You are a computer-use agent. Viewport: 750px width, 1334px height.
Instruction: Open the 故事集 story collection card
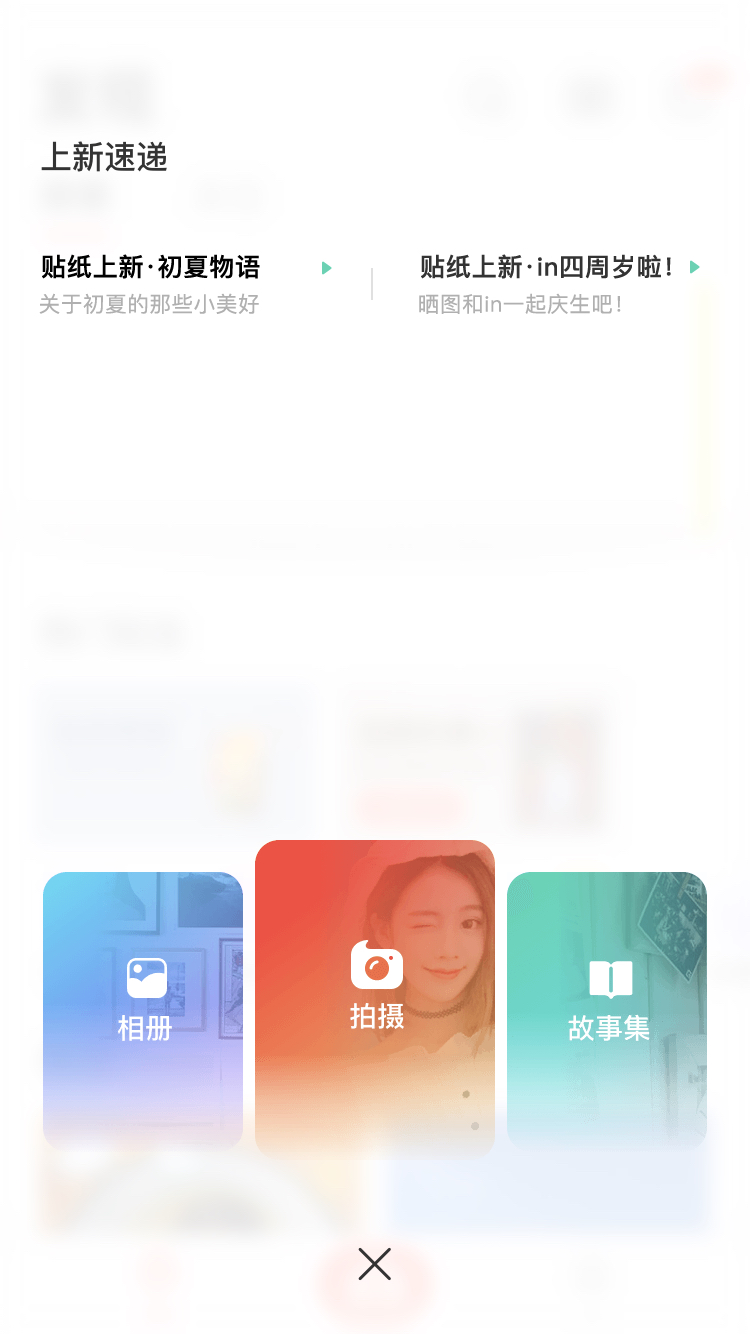[607, 1010]
